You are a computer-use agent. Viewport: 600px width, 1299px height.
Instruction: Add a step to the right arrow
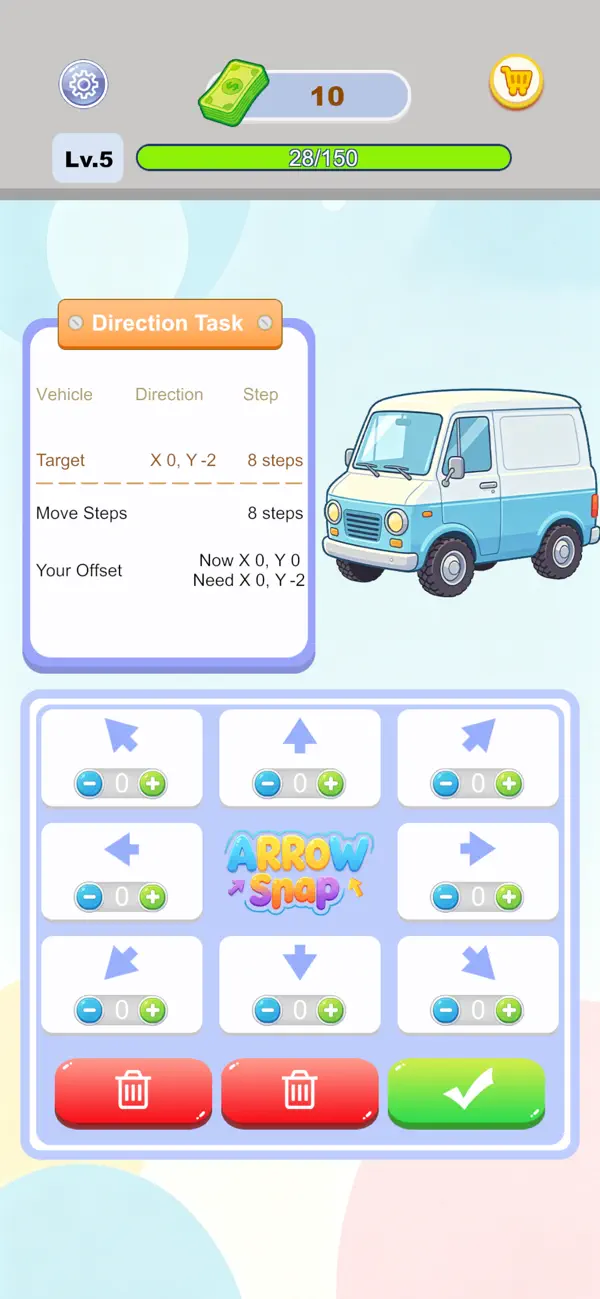[509, 897]
